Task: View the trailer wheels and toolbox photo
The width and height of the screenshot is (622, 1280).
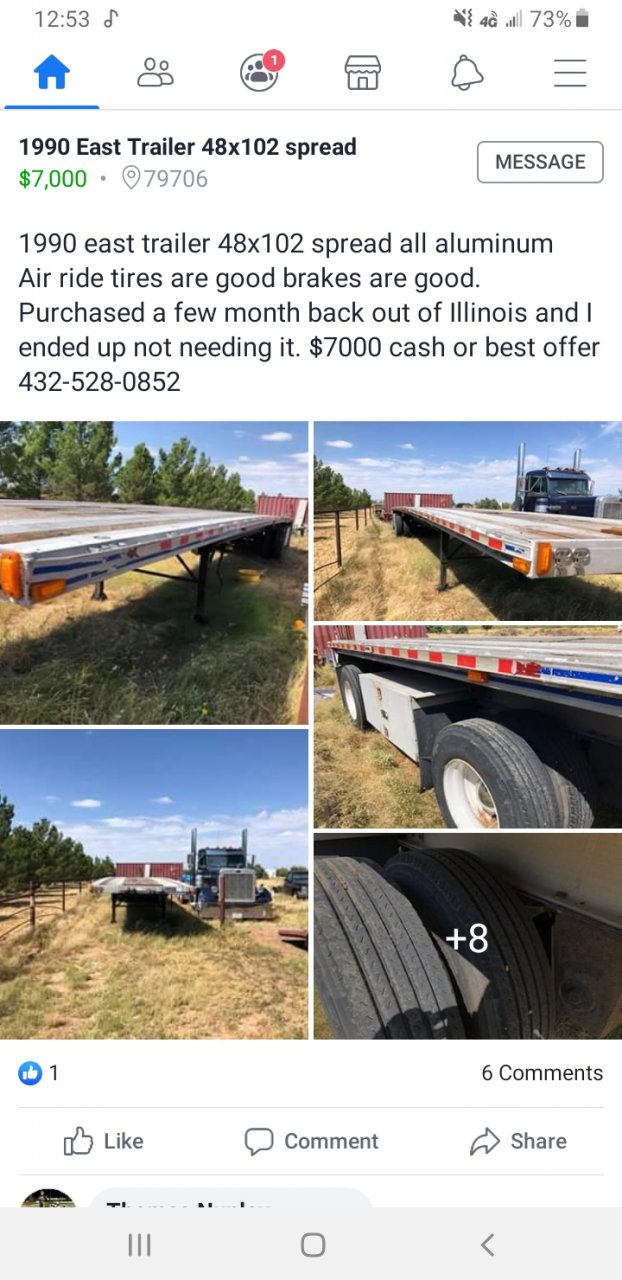Action: 467,727
